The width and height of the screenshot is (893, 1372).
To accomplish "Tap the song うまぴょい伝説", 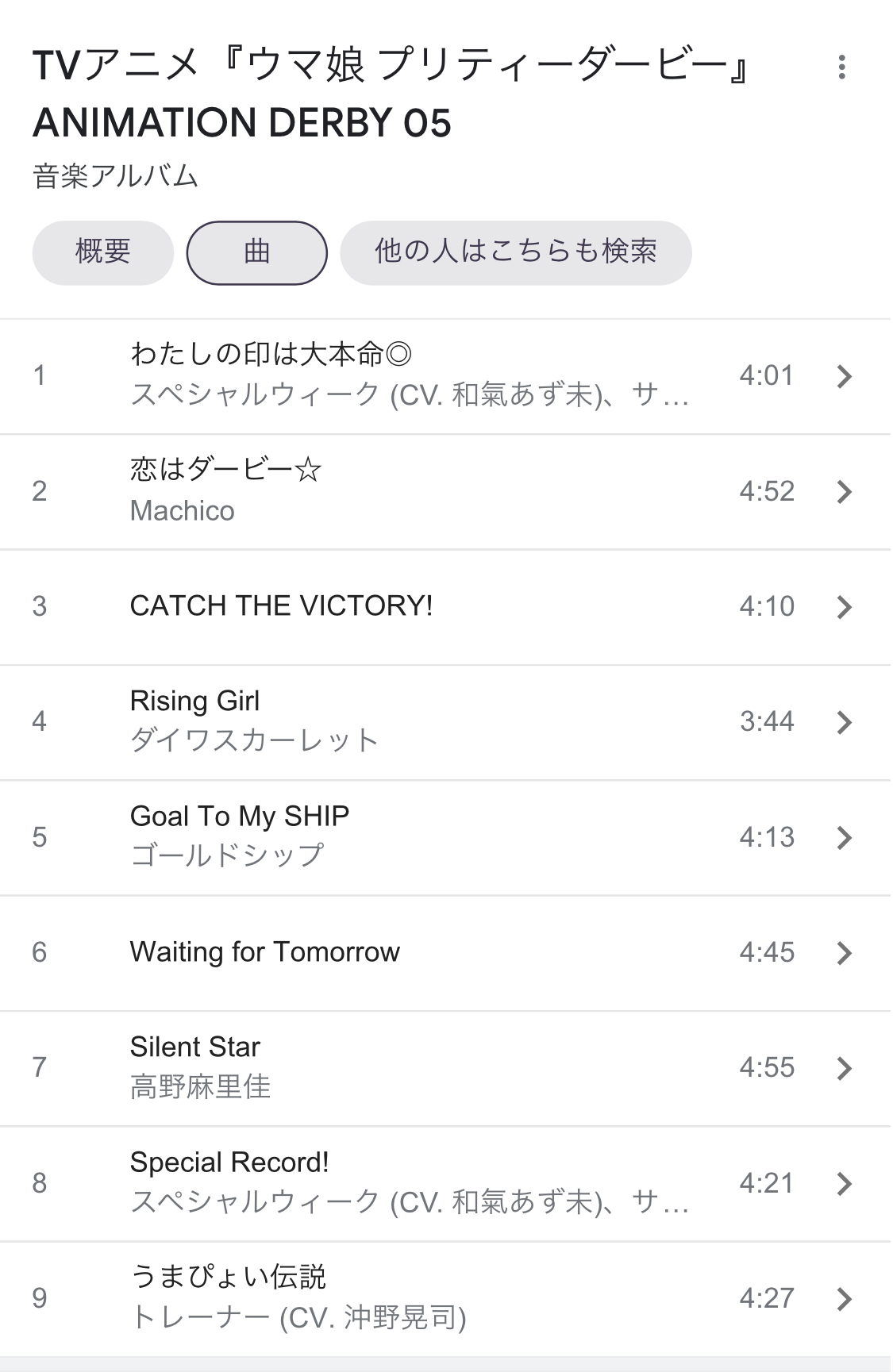I will 445,1298.
